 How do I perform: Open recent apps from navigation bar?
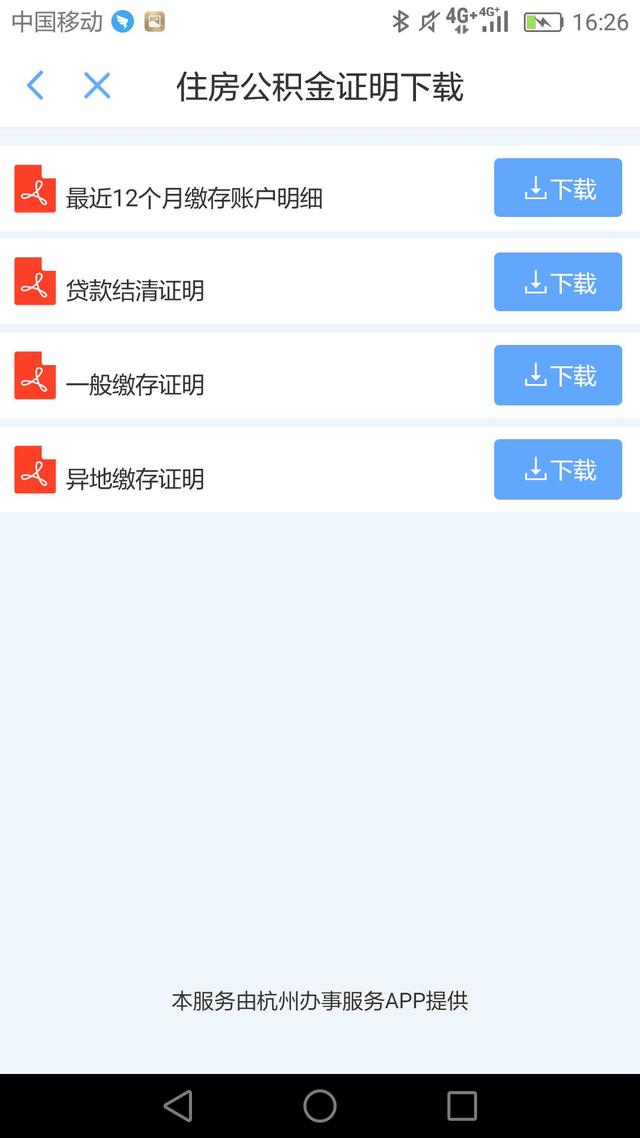click(461, 1106)
